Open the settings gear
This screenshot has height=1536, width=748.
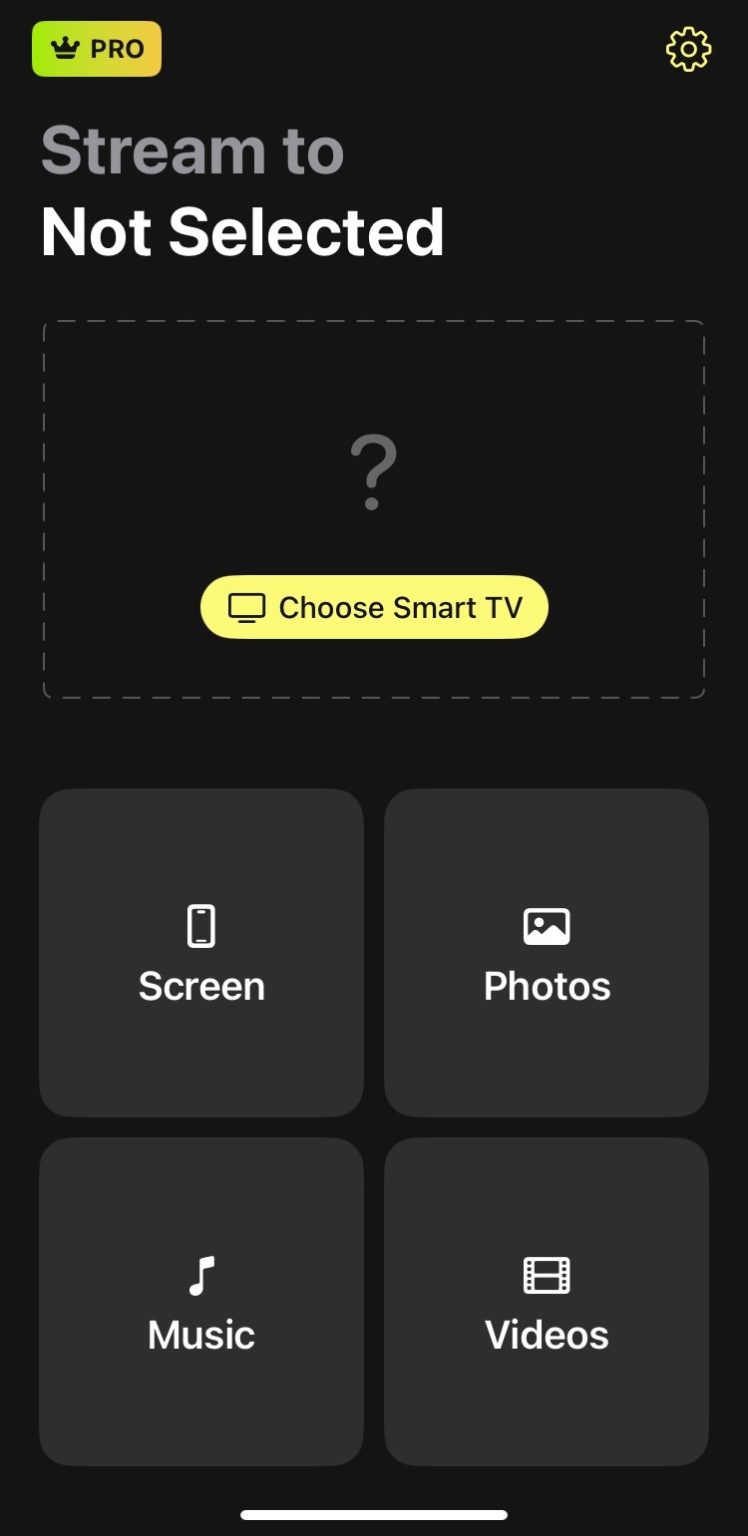coord(688,49)
